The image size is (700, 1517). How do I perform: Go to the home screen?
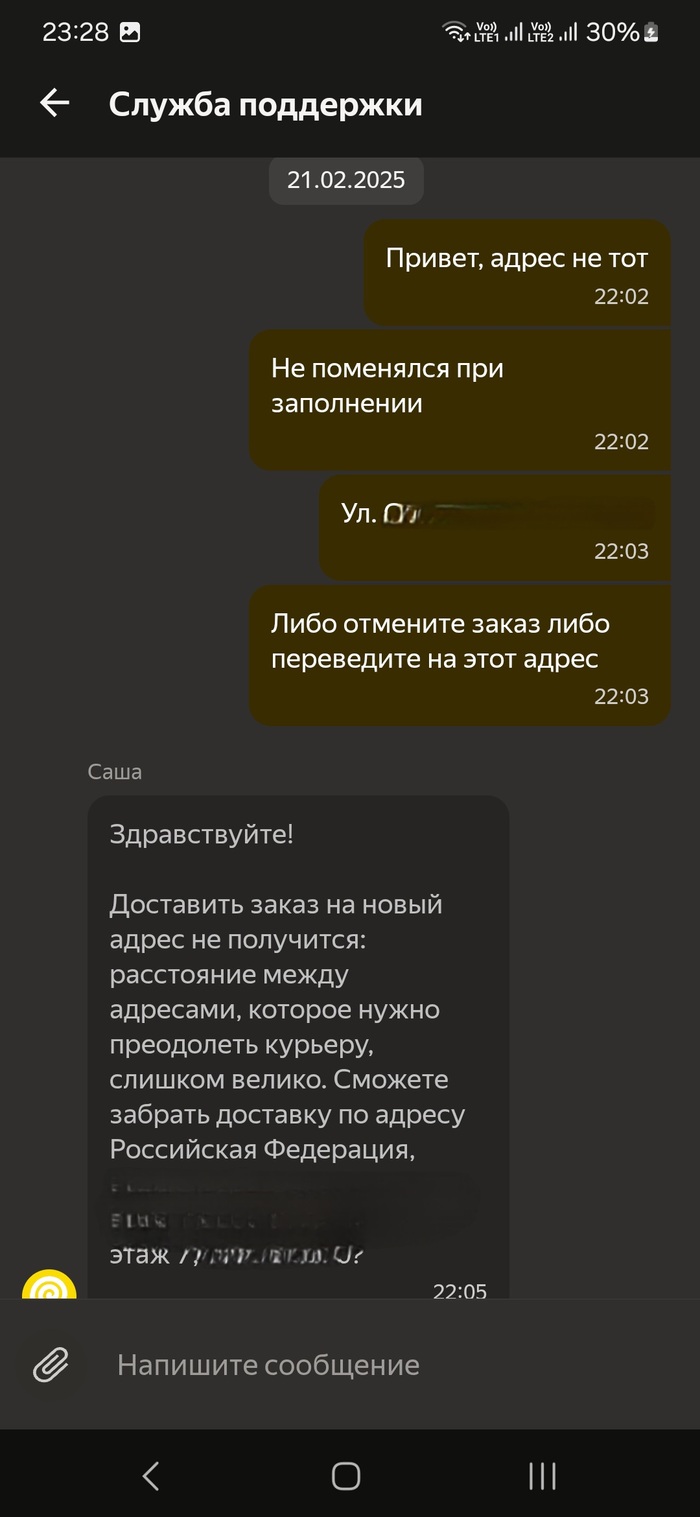[346, 1476]
